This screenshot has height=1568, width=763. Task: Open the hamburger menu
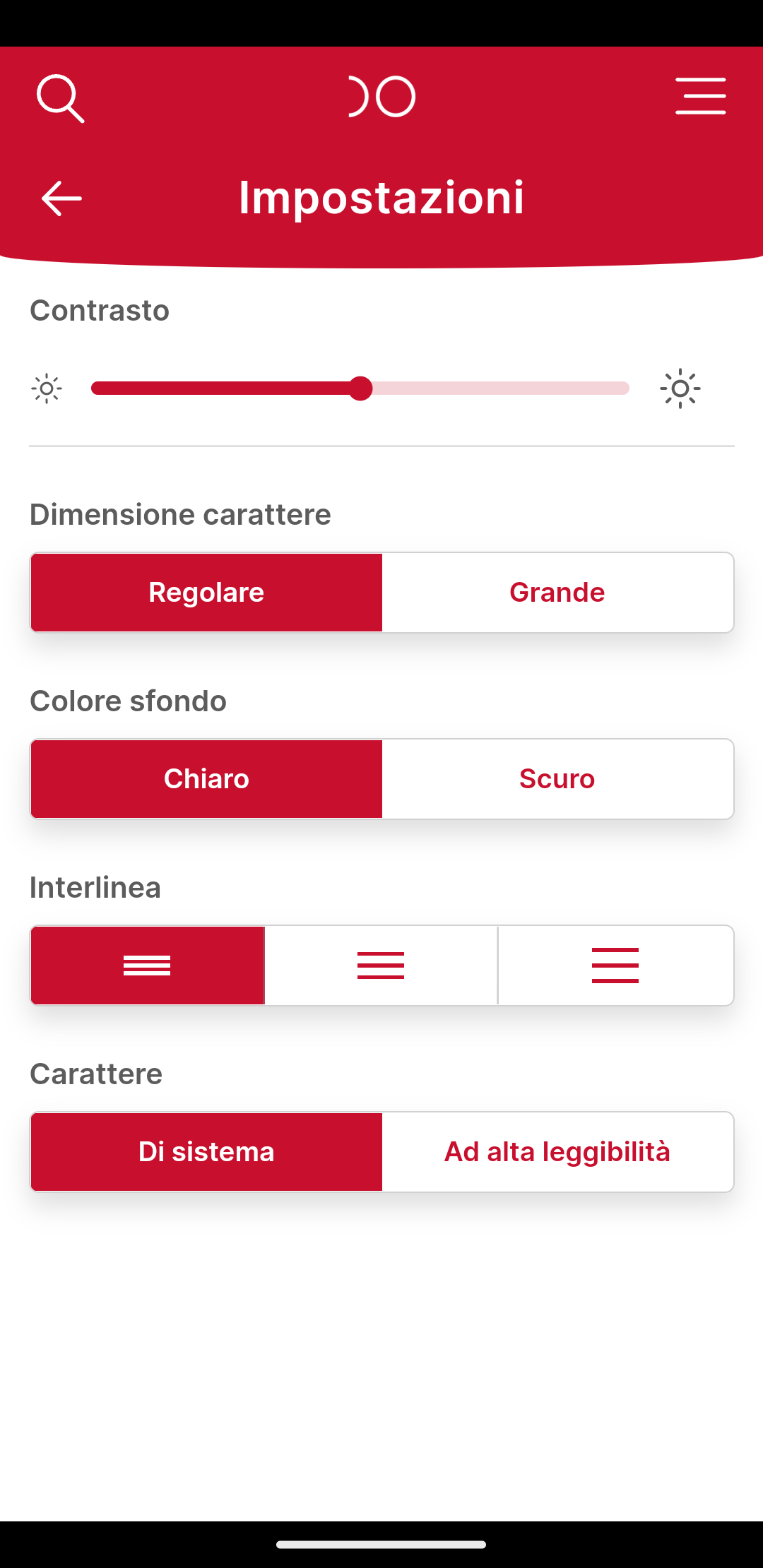(x=700, y=96)
